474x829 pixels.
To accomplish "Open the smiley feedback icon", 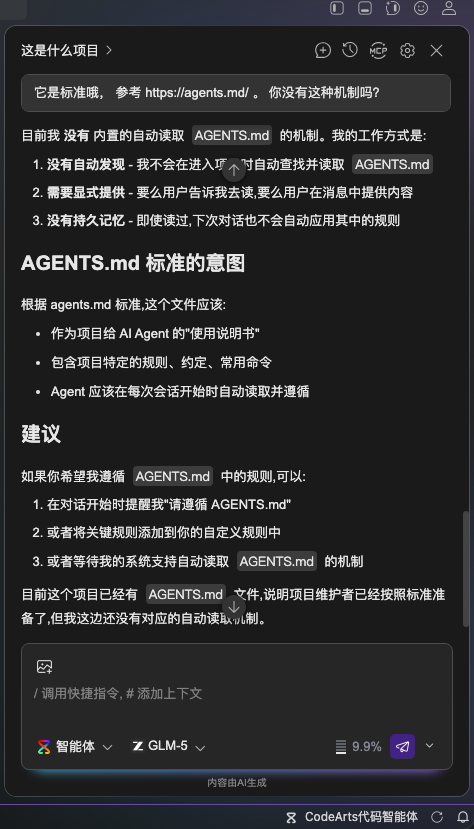I will 421,8.
